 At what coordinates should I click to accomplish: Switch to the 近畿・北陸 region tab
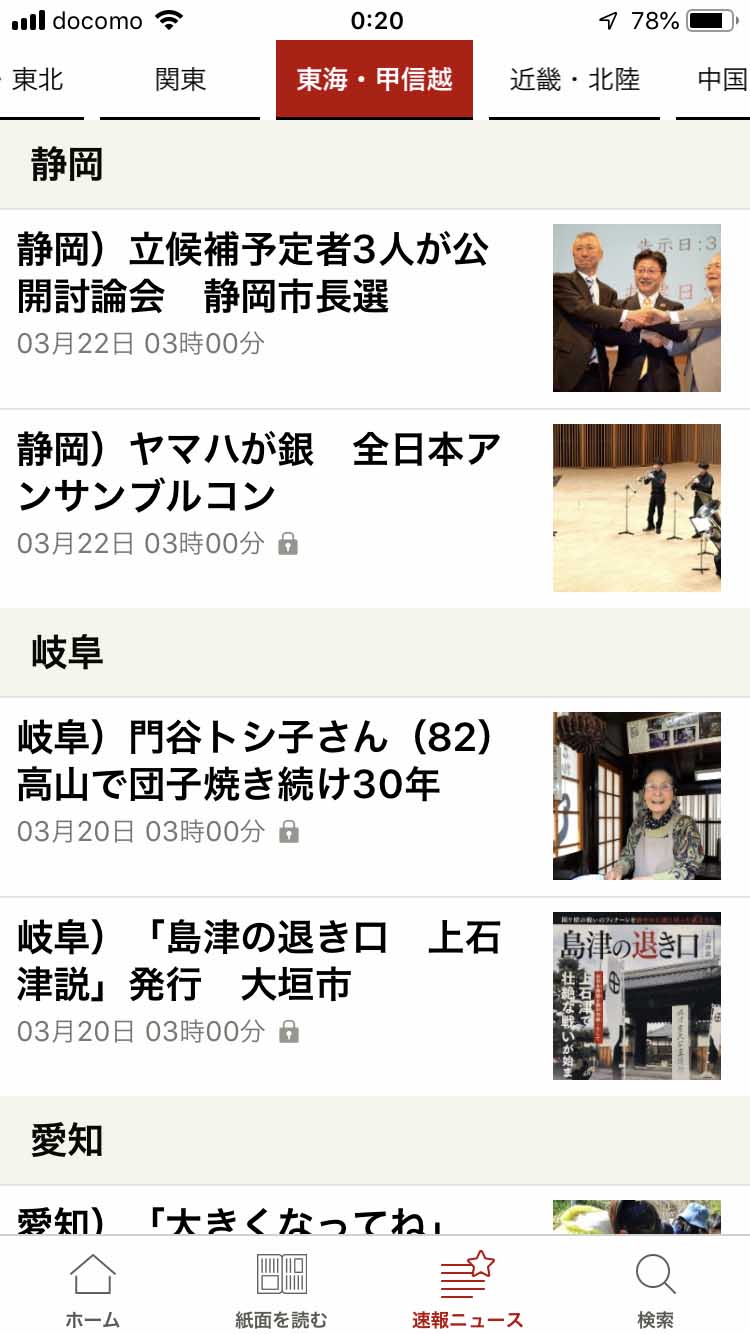pyautogui.click(x=574, y=78)
